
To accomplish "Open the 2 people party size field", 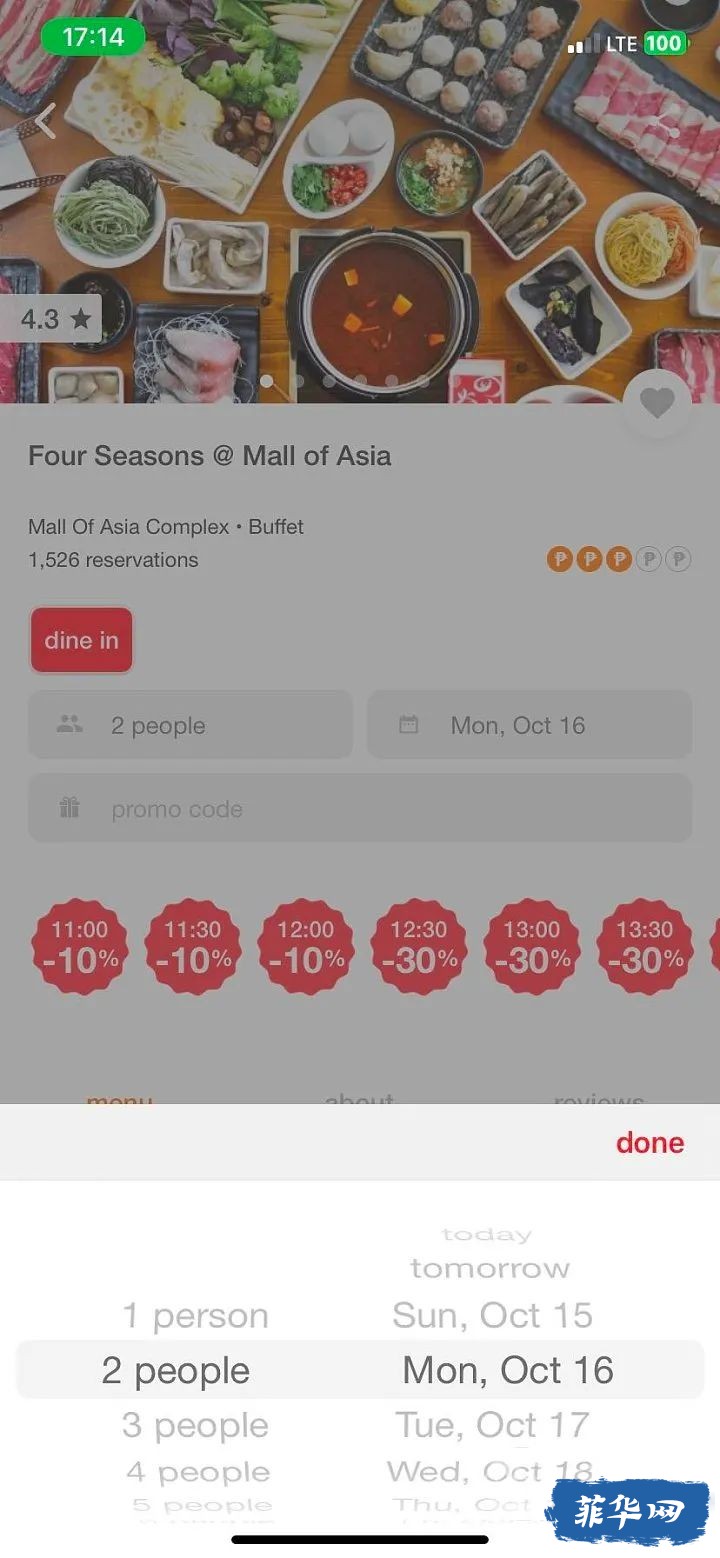I will click(x=190, y=725).
